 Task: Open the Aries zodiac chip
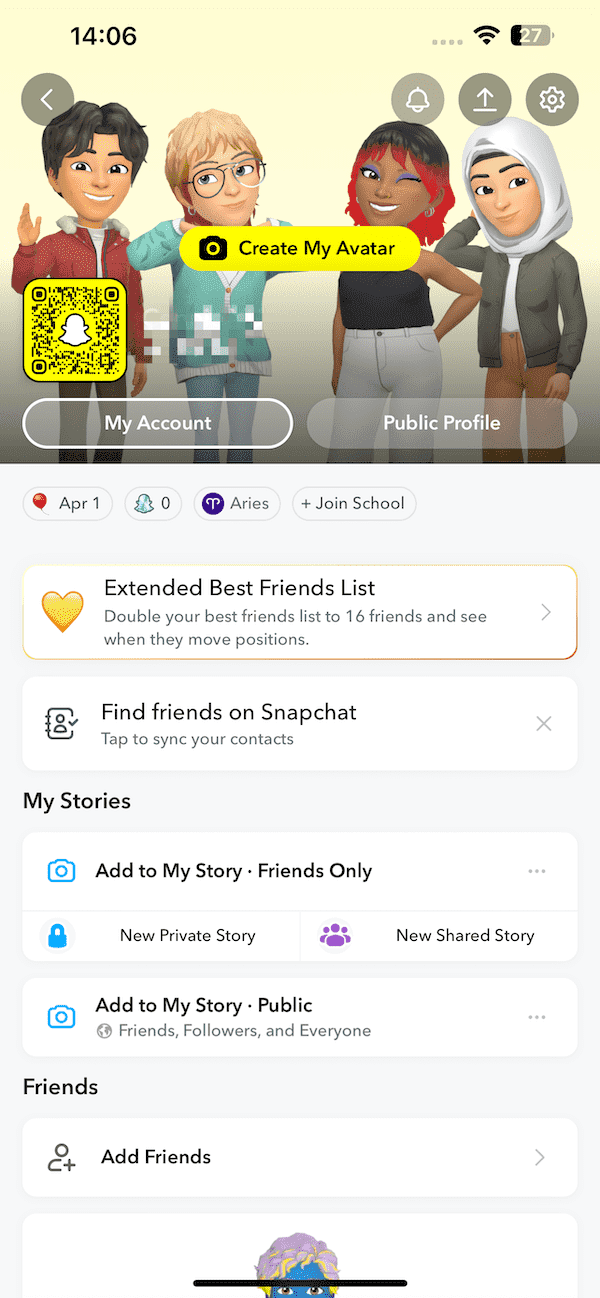coord(236,504)
